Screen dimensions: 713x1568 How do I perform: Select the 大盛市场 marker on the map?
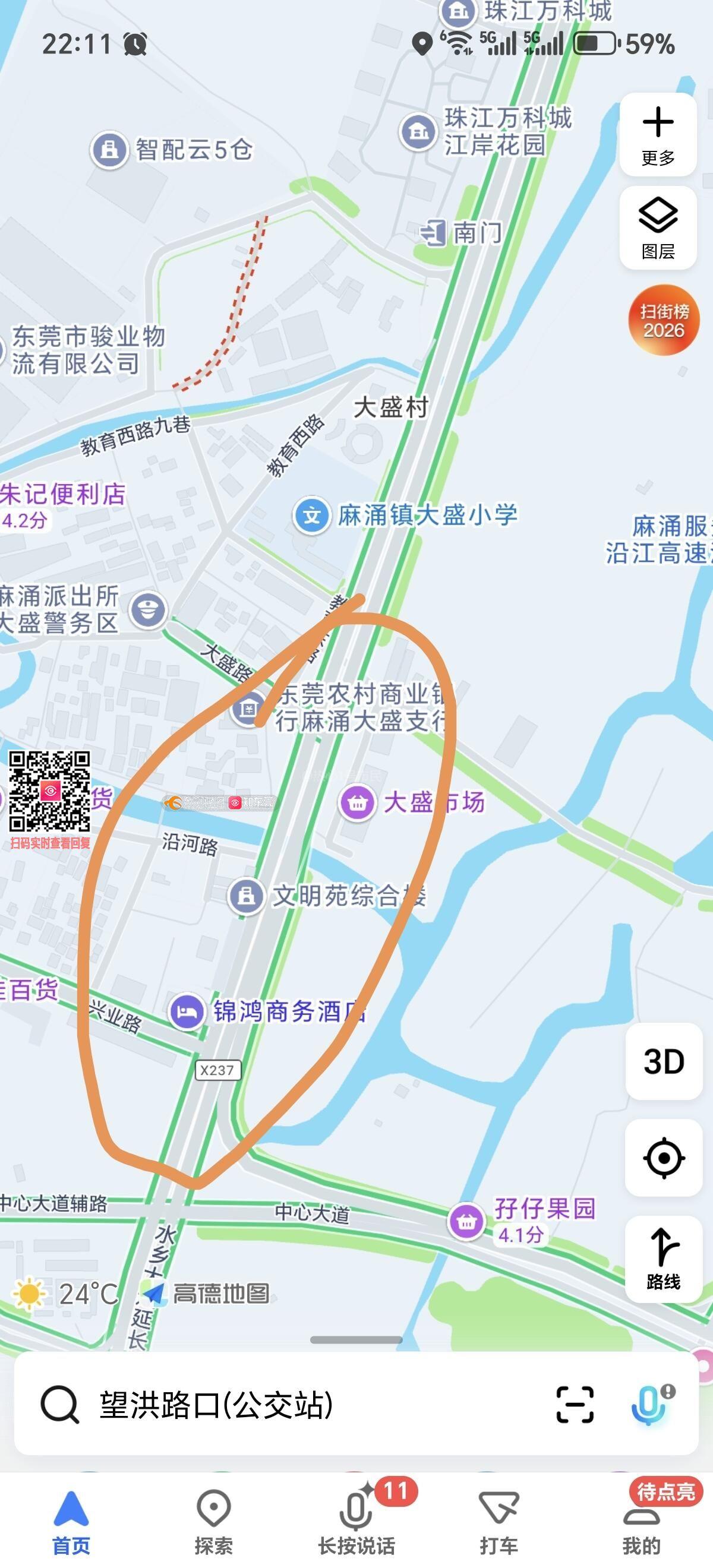coord(358,803)
